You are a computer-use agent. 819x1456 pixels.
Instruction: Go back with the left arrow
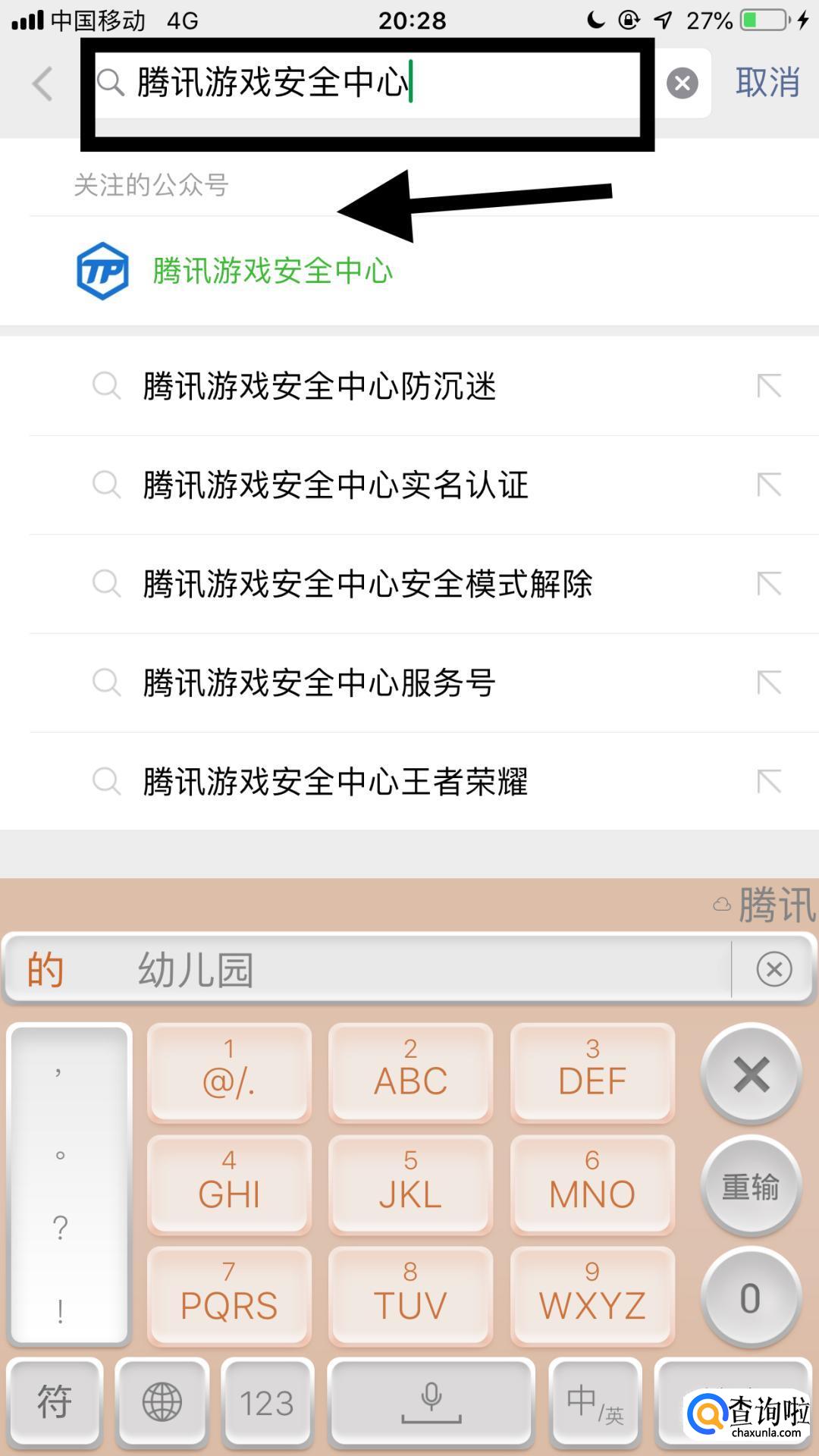[42, 83]
